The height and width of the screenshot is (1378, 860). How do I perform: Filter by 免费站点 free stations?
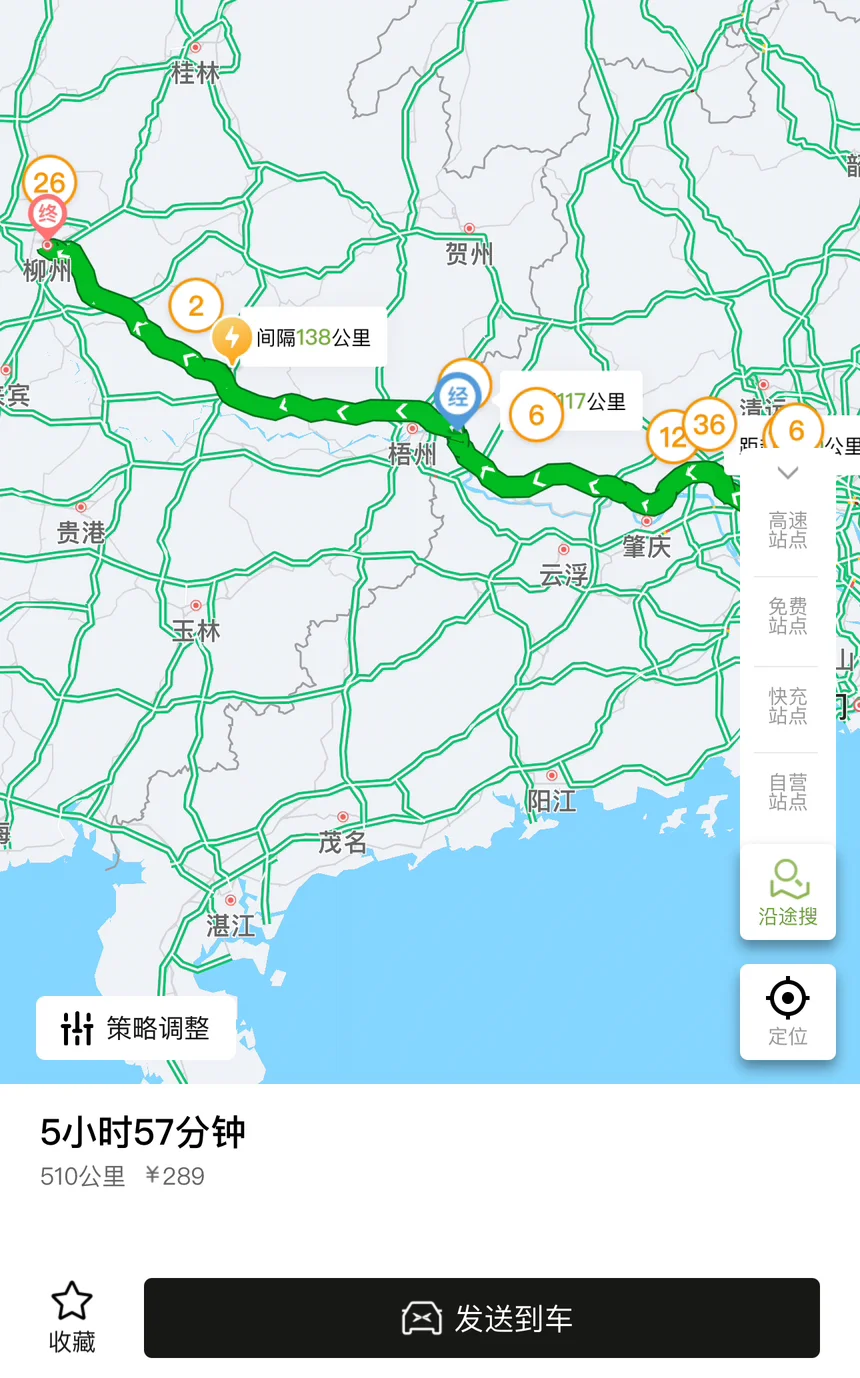pyautogui.click(x=788, y=616)
